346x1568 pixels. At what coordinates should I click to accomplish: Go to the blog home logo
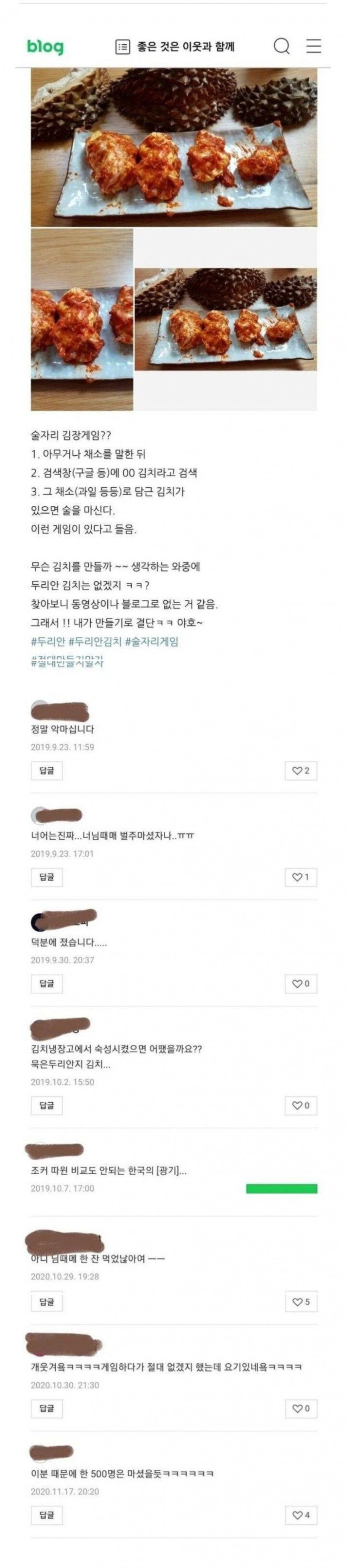pyautogui.click(x=45, y=46)
